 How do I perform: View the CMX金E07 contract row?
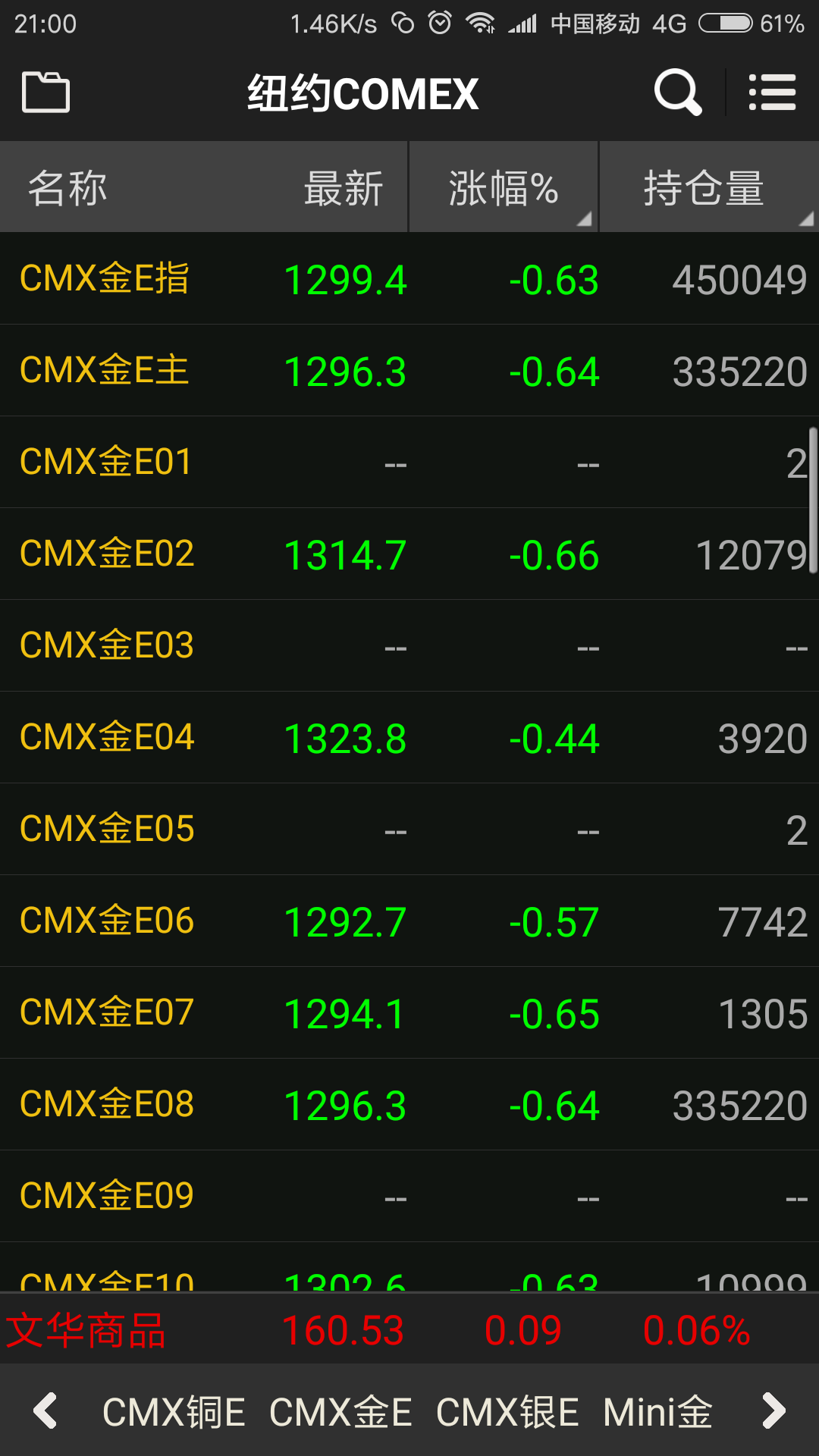click(x=409, y=1013)
